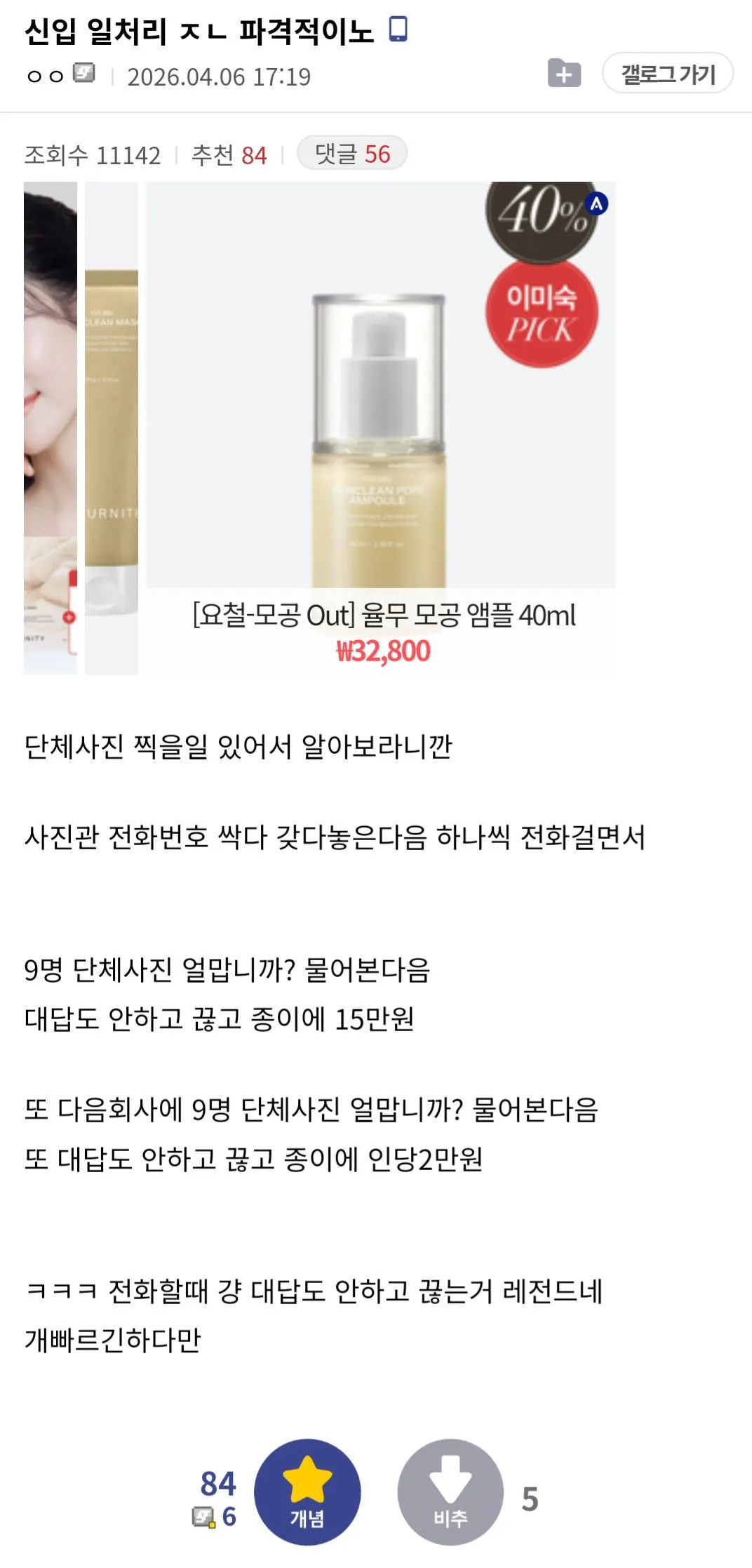Recommend the post with 개념 star button

(307, 1491)
